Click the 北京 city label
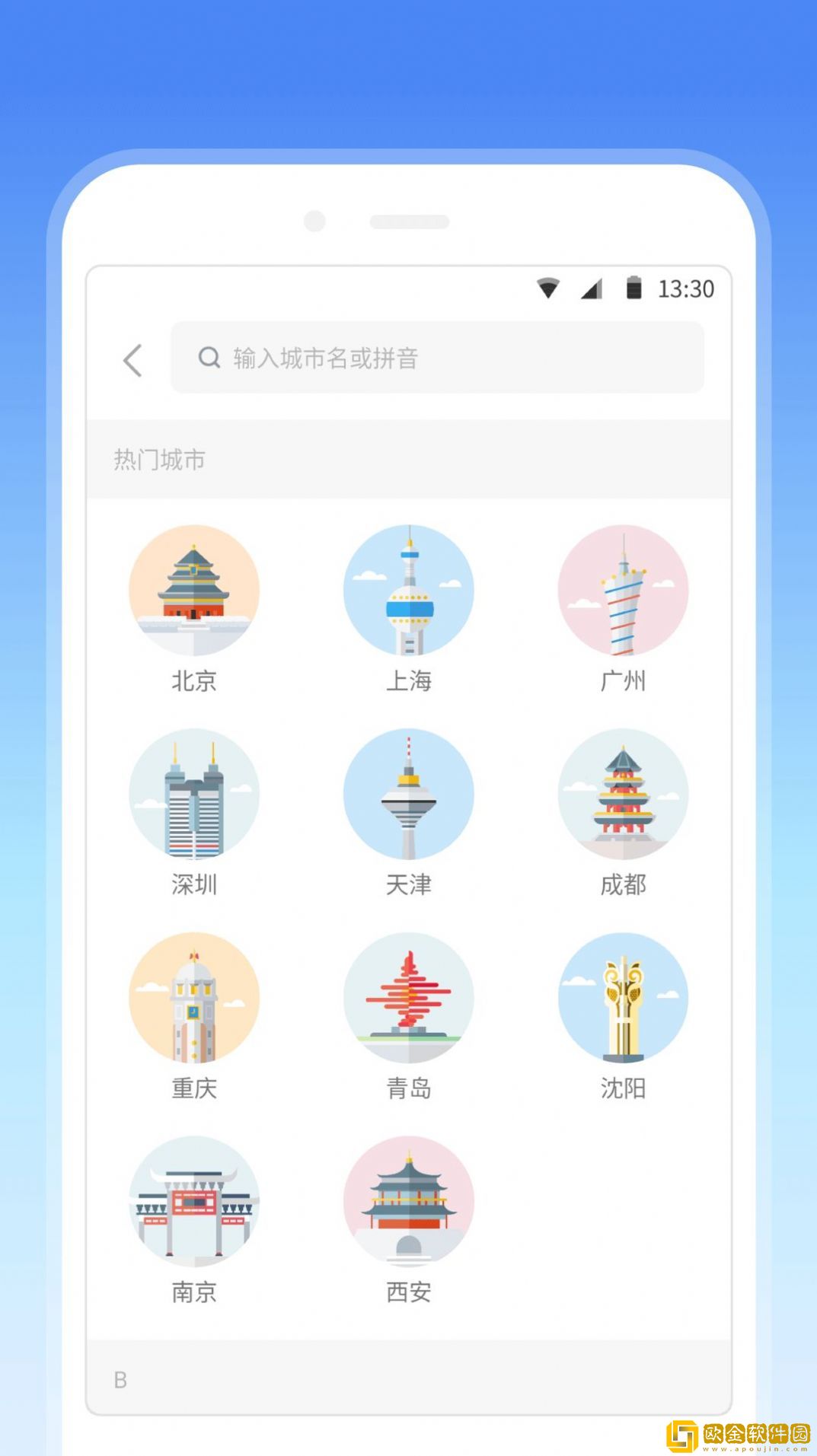The height and width of the screenshot is (1456, 817). click(194, 682)
